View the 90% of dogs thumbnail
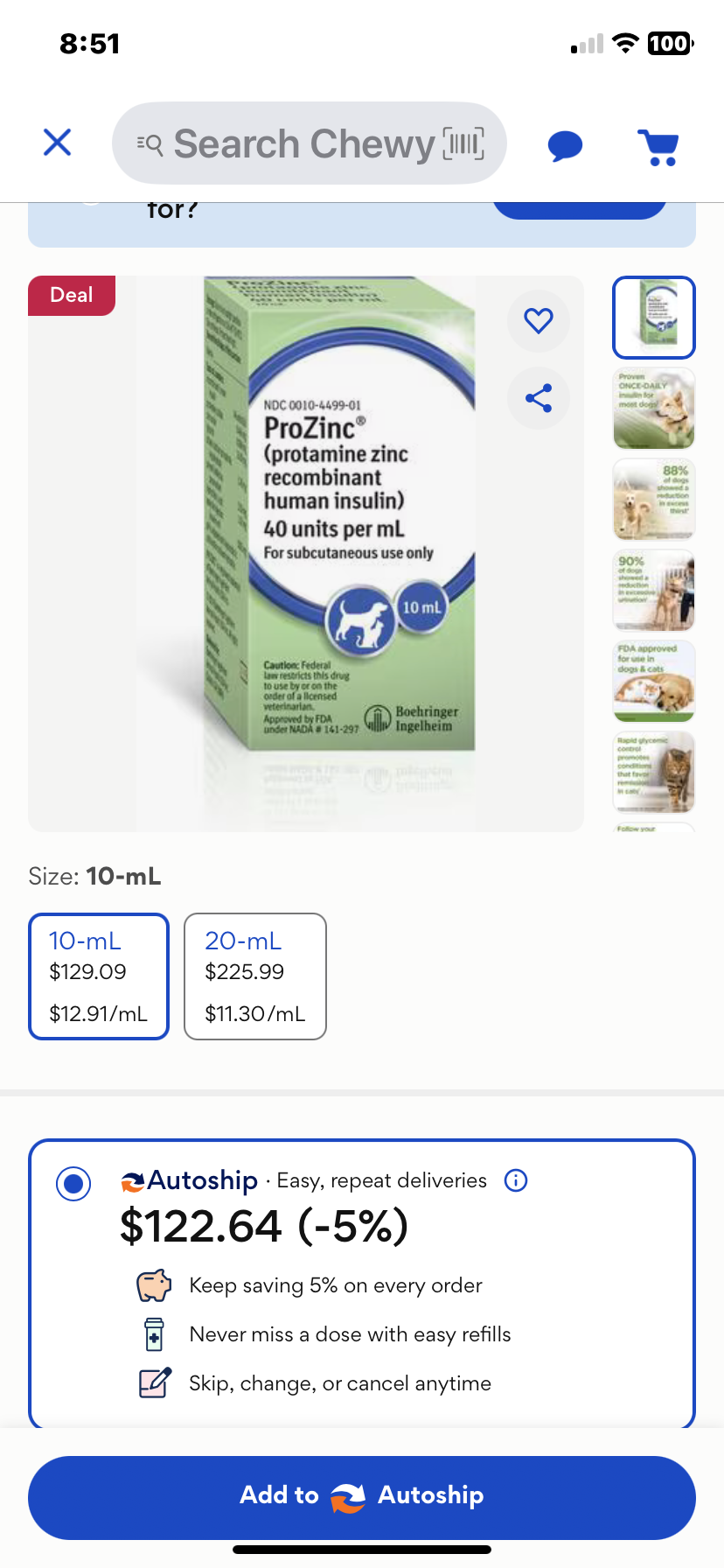This screenshot has height=1568, width=724. coord(654,591)
